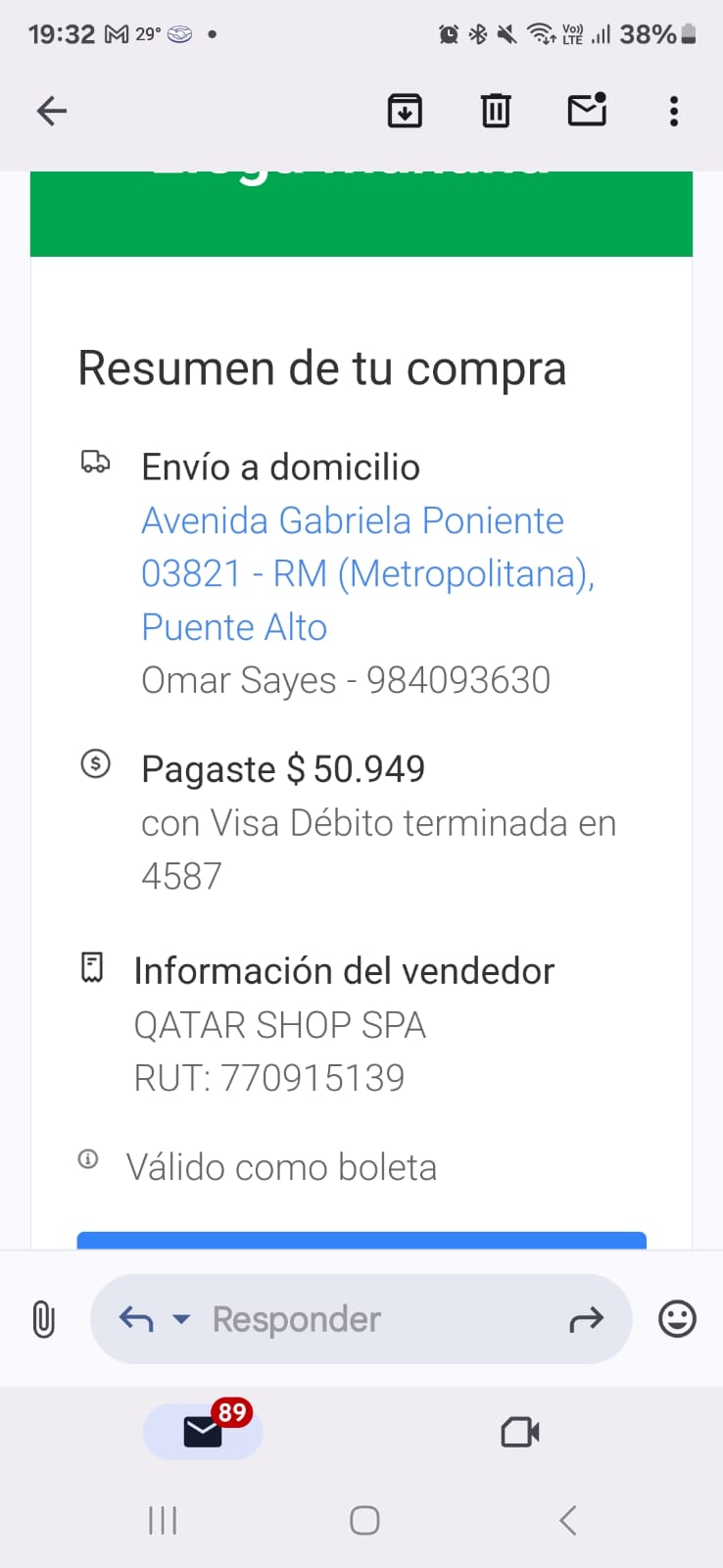Go back to the inbox

pyautogui.click(x=52, y=111)
